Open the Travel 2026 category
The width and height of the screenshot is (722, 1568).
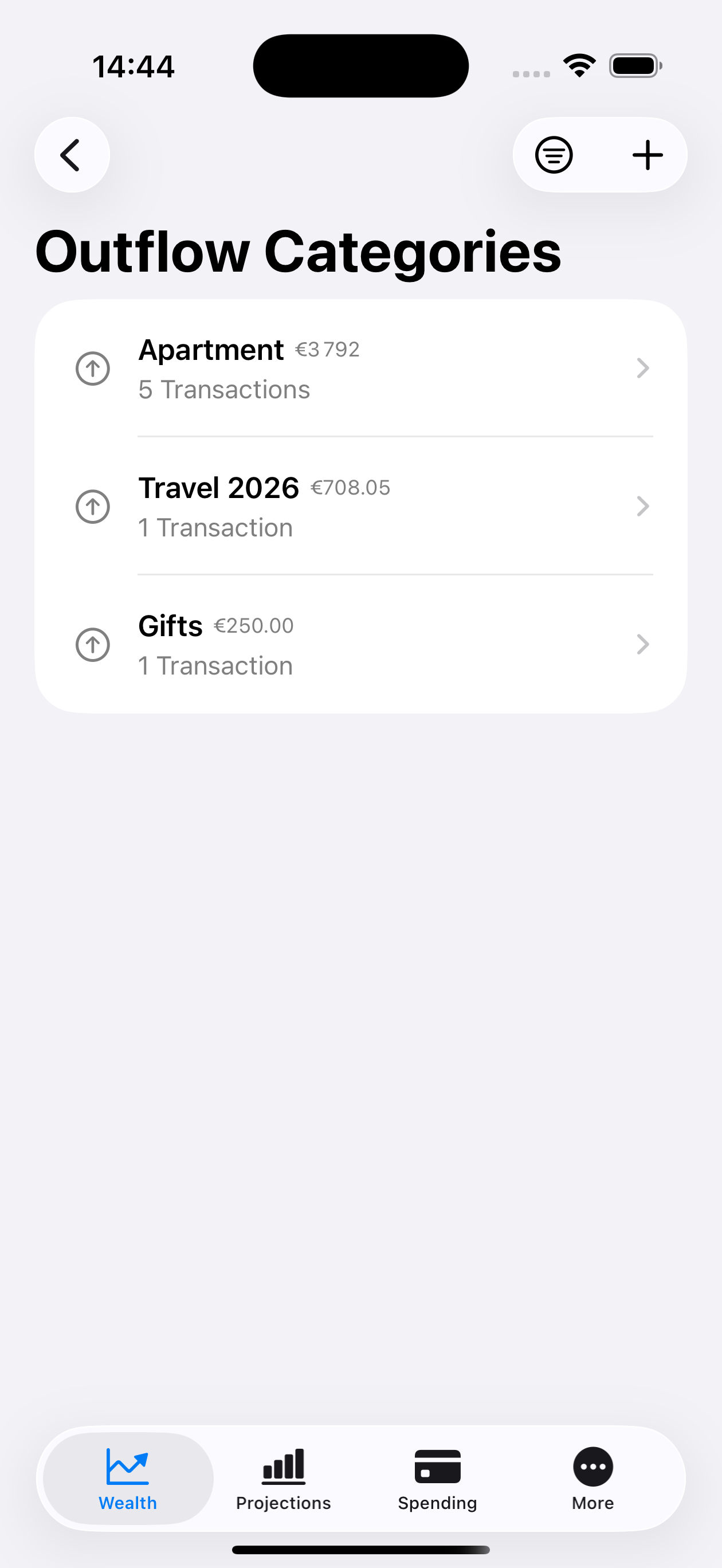pyautogui.click(x=361, y=506)
